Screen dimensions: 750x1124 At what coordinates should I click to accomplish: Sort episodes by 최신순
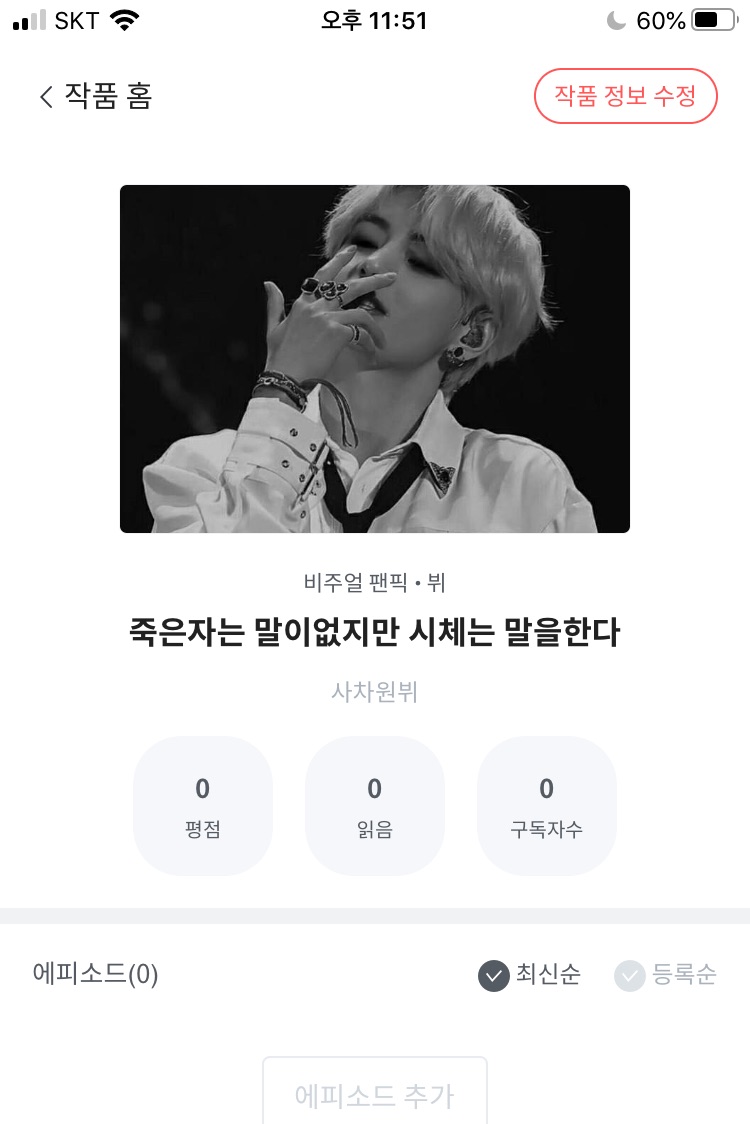(x=530, y=974)
